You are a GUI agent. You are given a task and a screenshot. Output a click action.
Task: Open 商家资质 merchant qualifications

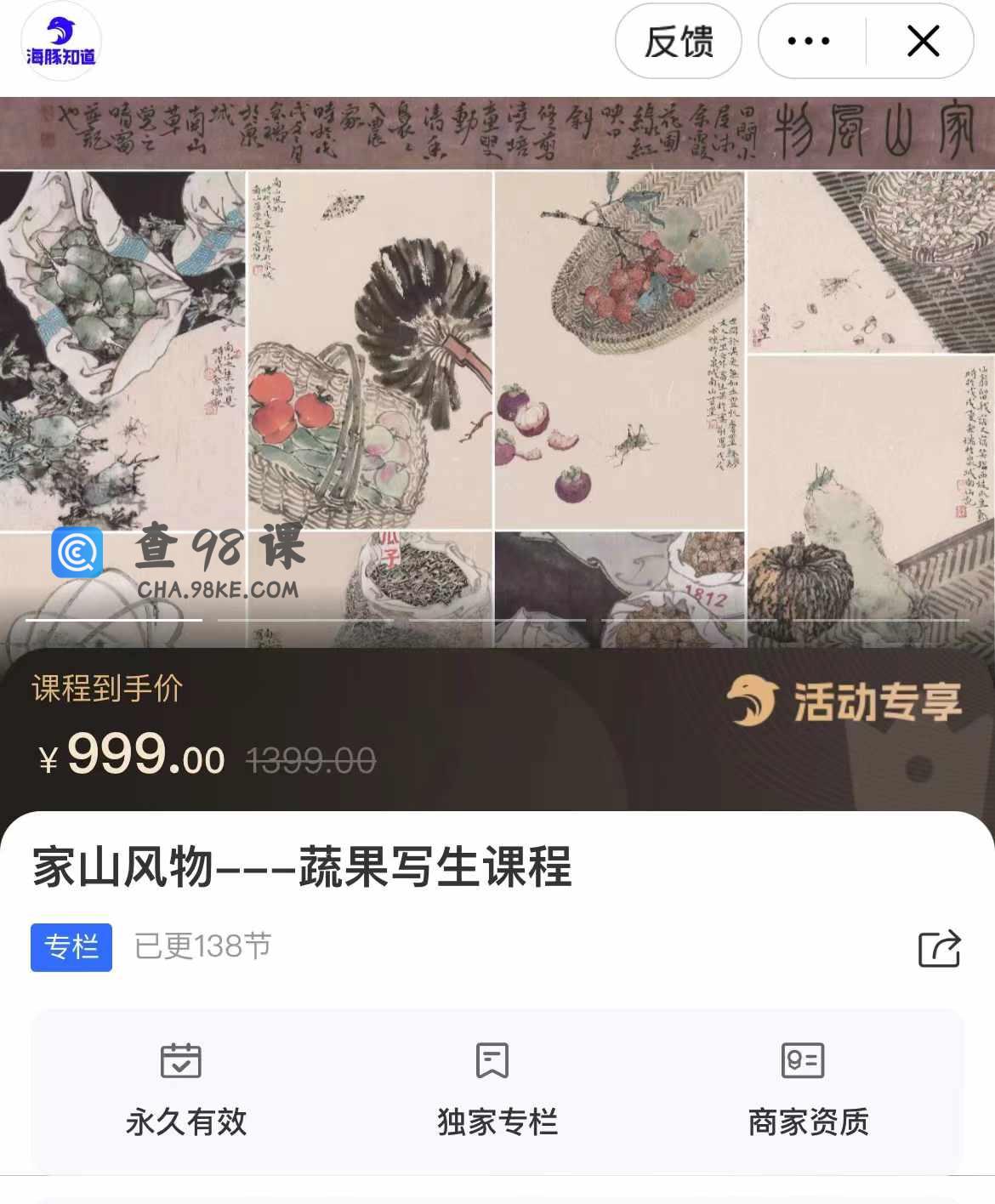(x=808, y=1089)
